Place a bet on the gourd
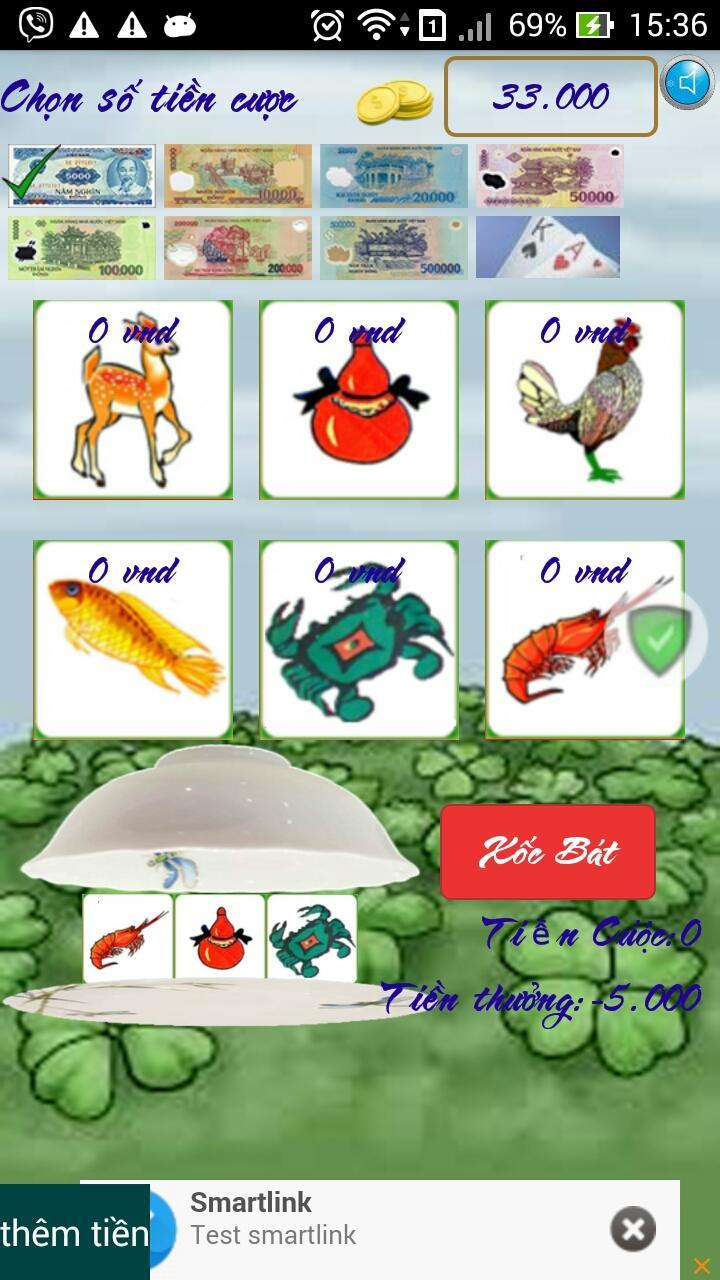The height and width of the screenshot is (1280, 720). click(x=359, y=400)
